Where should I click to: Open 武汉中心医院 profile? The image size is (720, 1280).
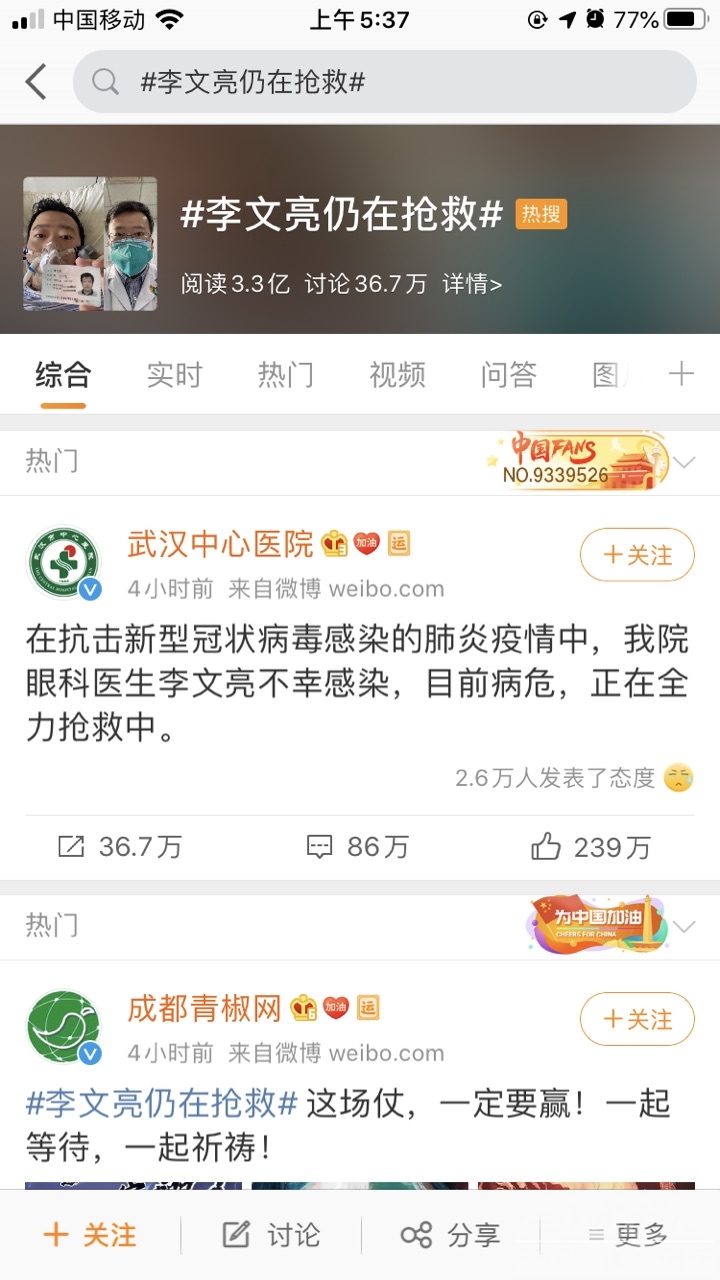[220, 544]
